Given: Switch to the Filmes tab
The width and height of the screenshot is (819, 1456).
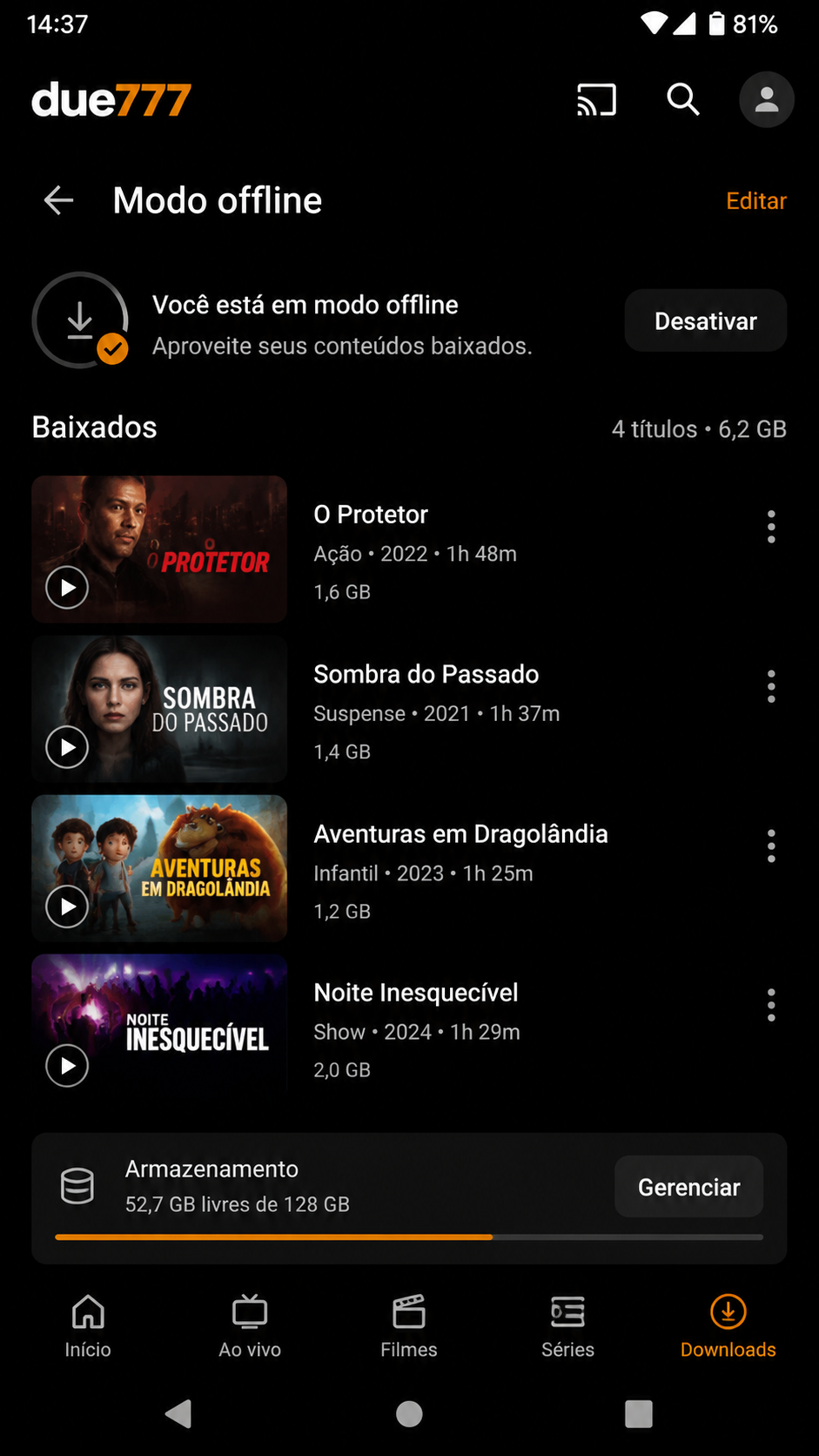Looking at the screenshot, I should pyautogui.click(x=409, y=1326).
